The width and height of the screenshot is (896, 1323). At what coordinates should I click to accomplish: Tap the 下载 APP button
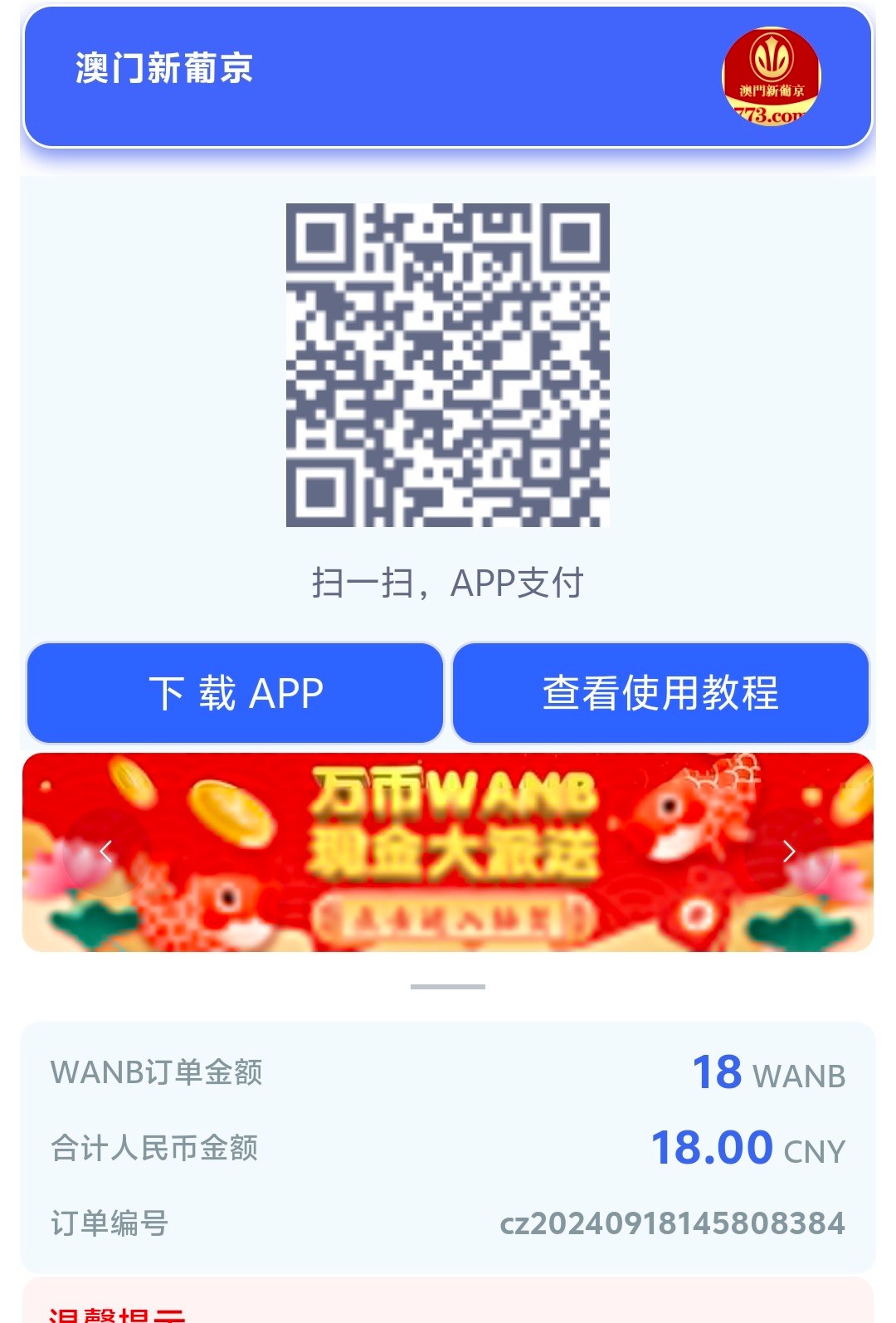236,693
